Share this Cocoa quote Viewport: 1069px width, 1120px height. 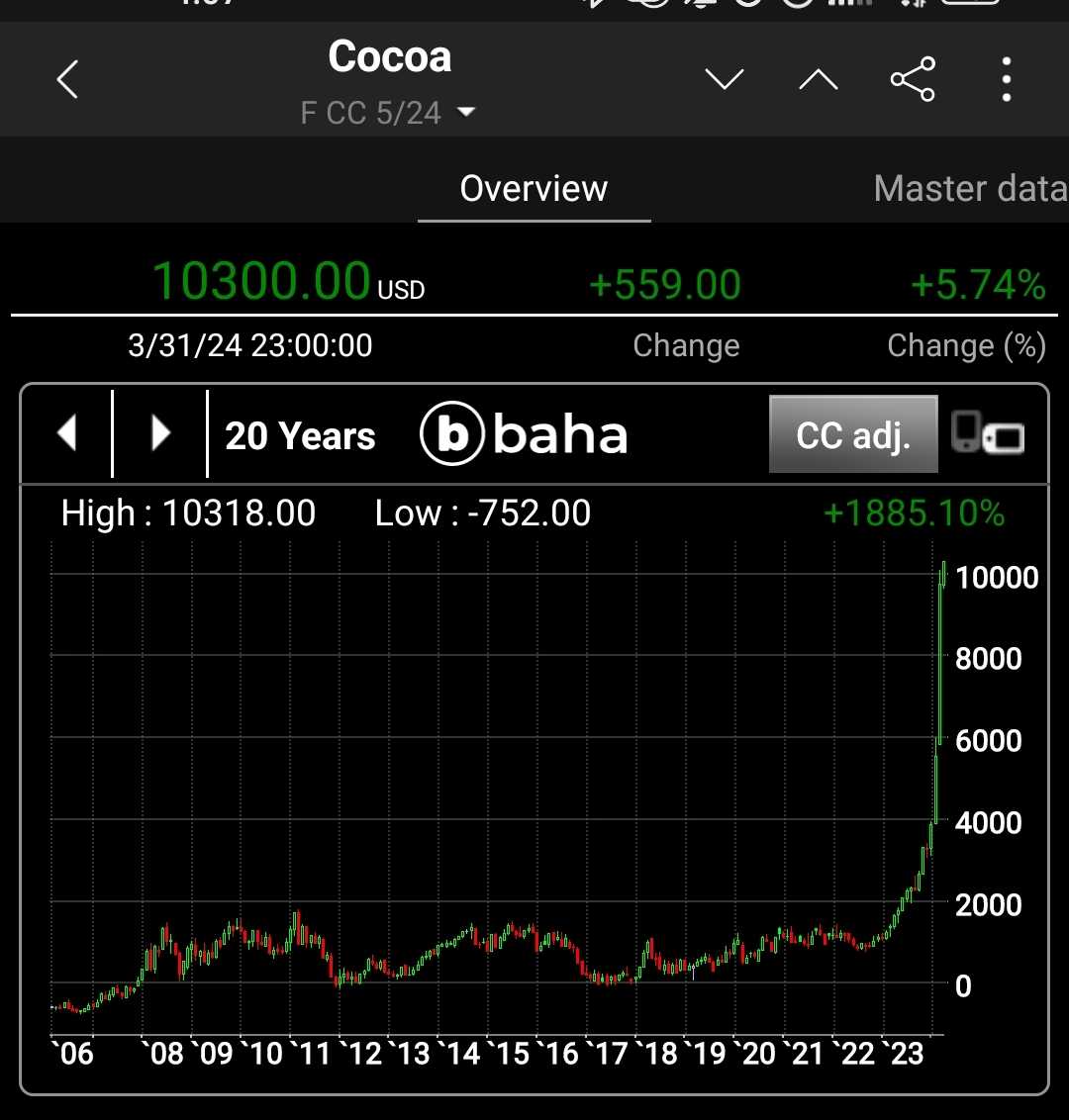coord(913,79)
